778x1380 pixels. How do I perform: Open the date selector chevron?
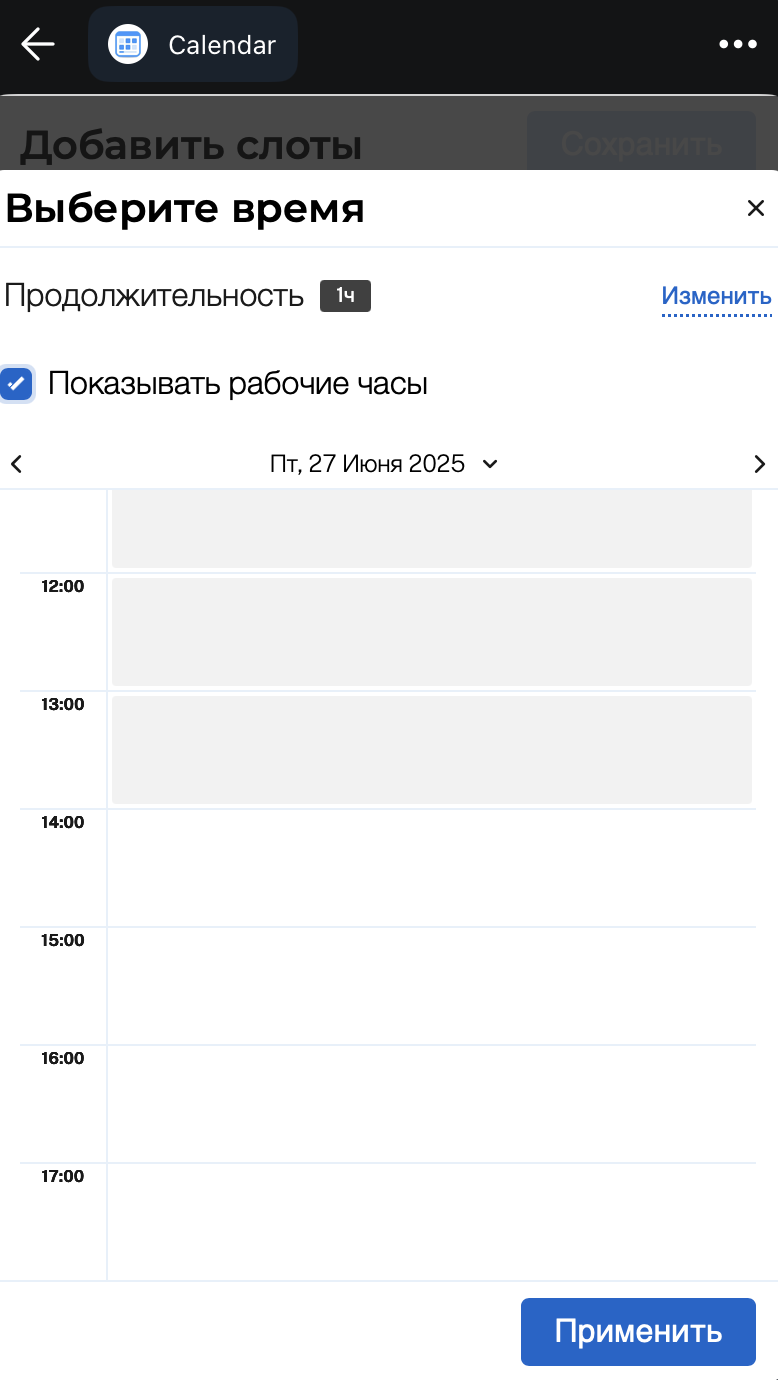click(489, 464)
